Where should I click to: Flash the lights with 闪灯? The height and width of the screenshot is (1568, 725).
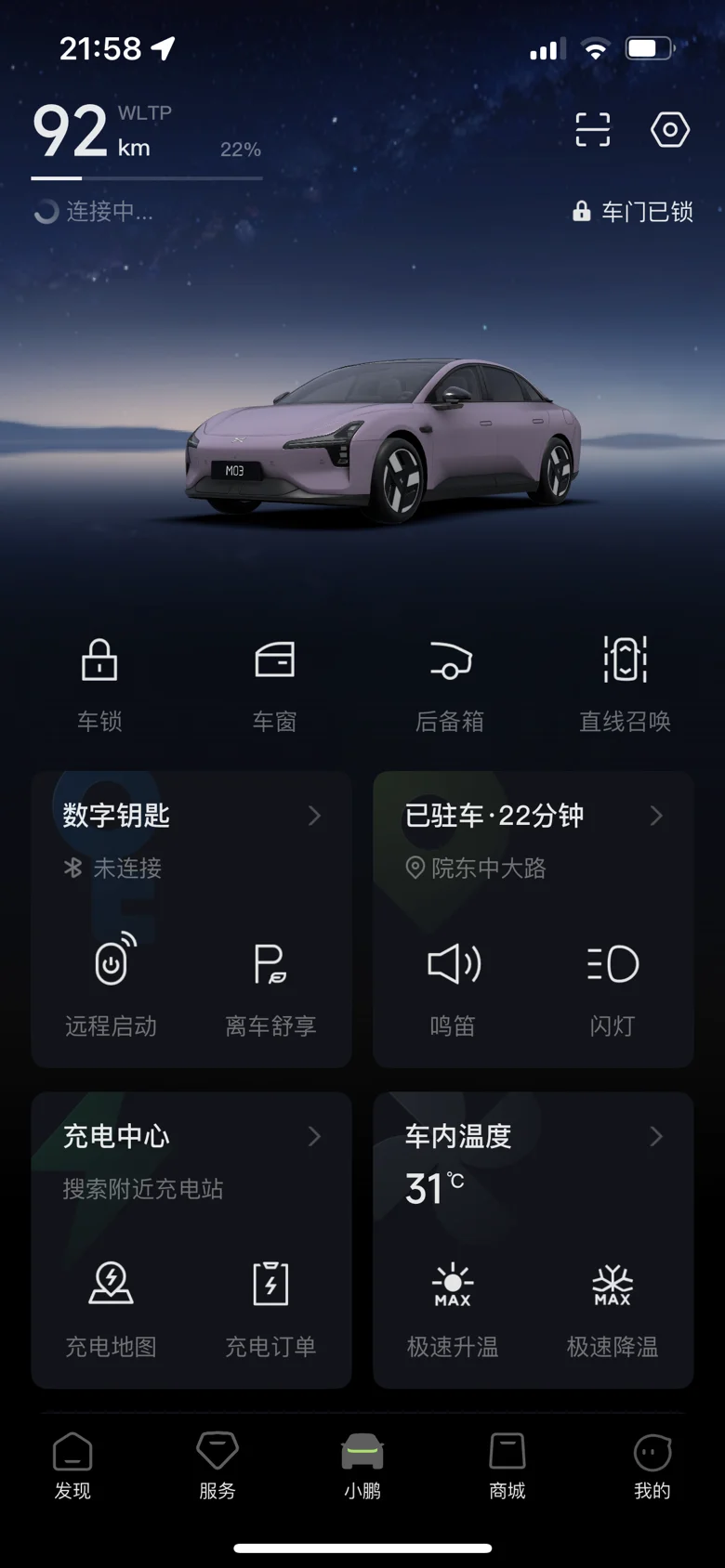click(x=613, y=985)
